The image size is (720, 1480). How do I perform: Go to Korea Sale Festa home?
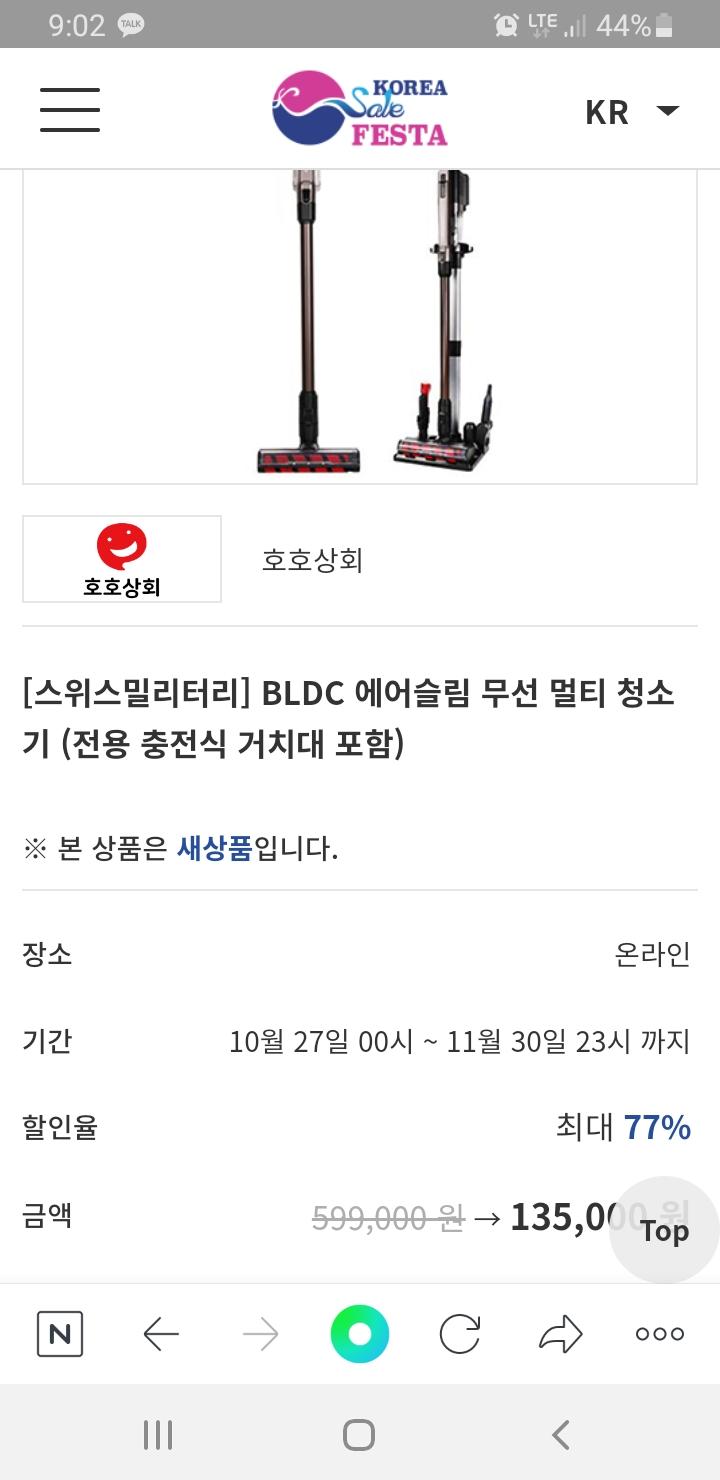(x=360, y=109)
